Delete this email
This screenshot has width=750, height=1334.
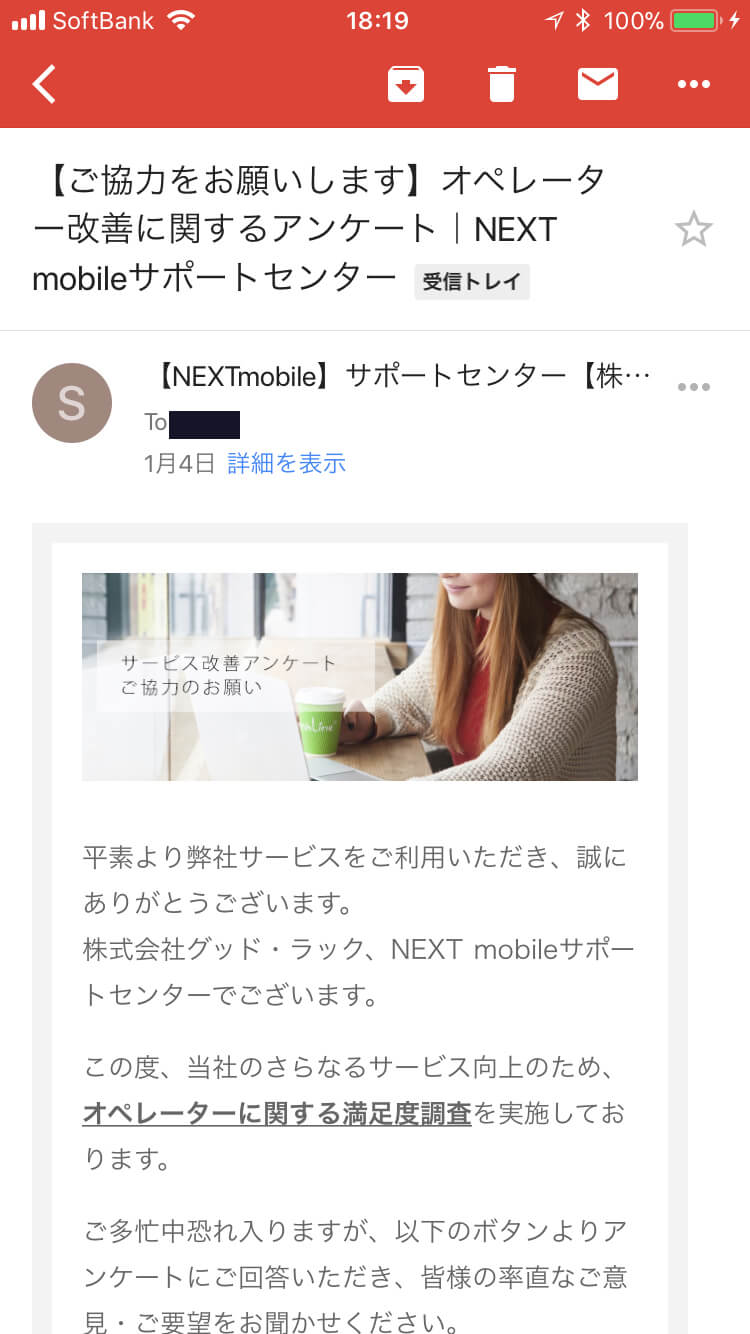pos(502,84)
